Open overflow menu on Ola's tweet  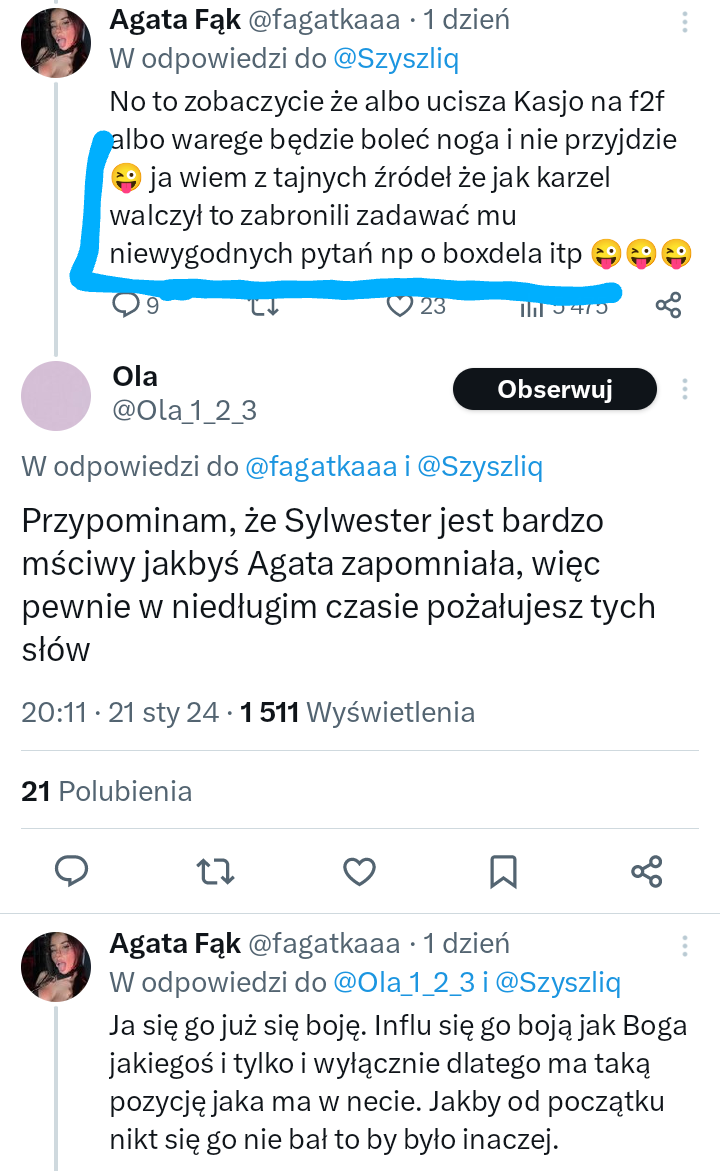[685, 389]
